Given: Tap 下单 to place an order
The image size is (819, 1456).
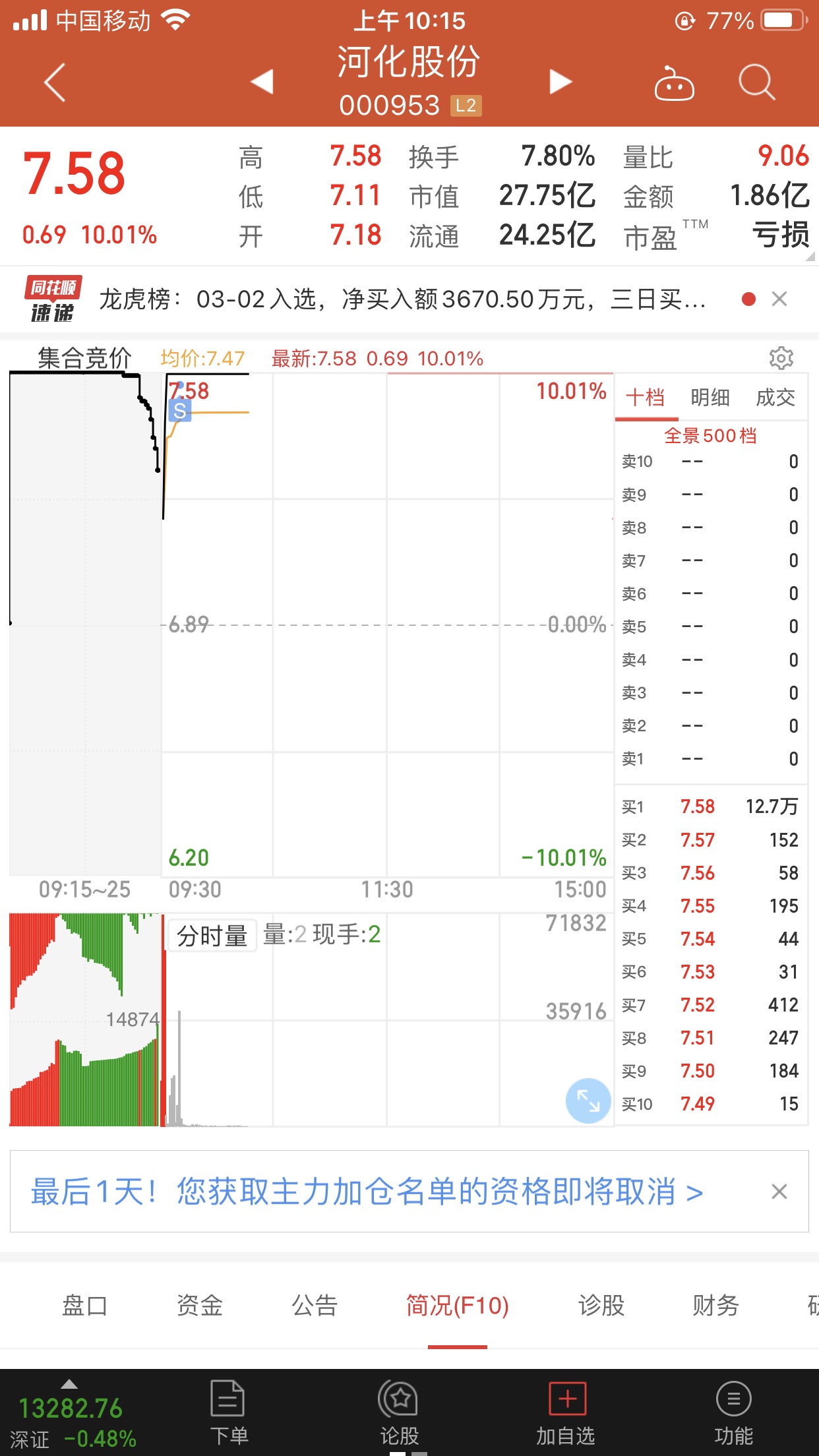Looking at the screenshot, I should [228, 1411].
